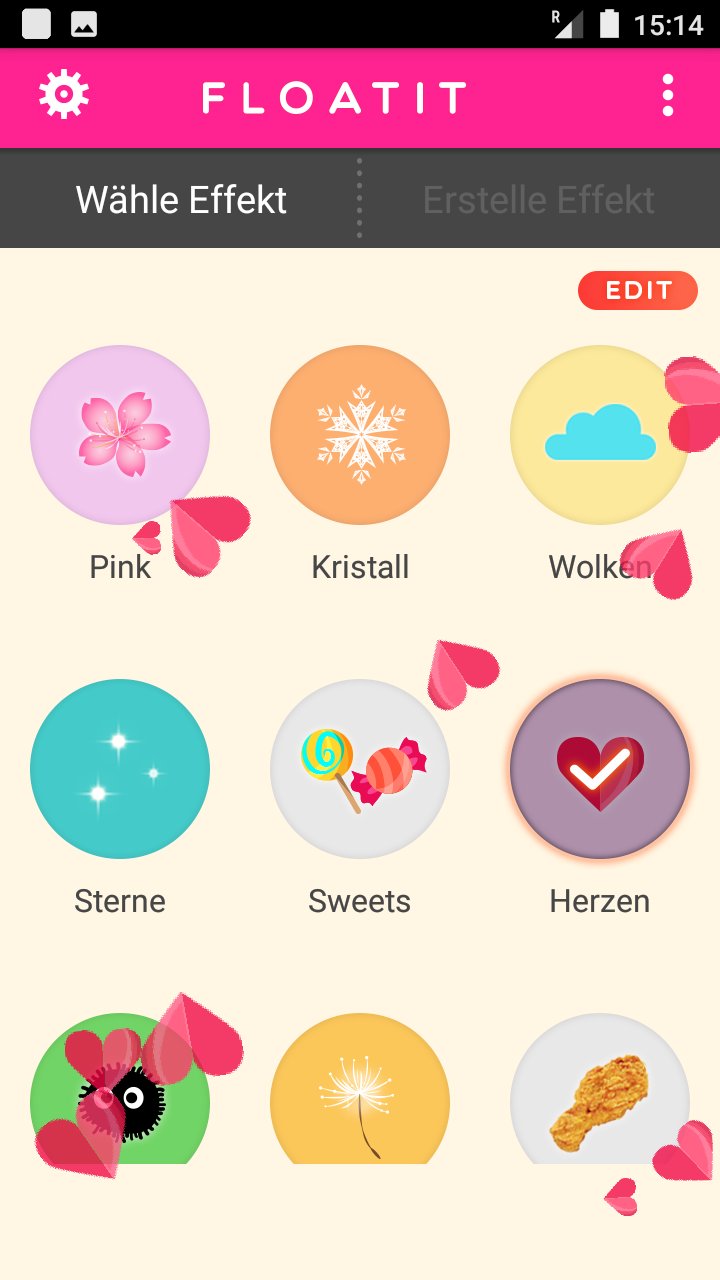Pick the Wolken cloud effect
This screenshot has height=1280, width=720.
click(600, 435)
